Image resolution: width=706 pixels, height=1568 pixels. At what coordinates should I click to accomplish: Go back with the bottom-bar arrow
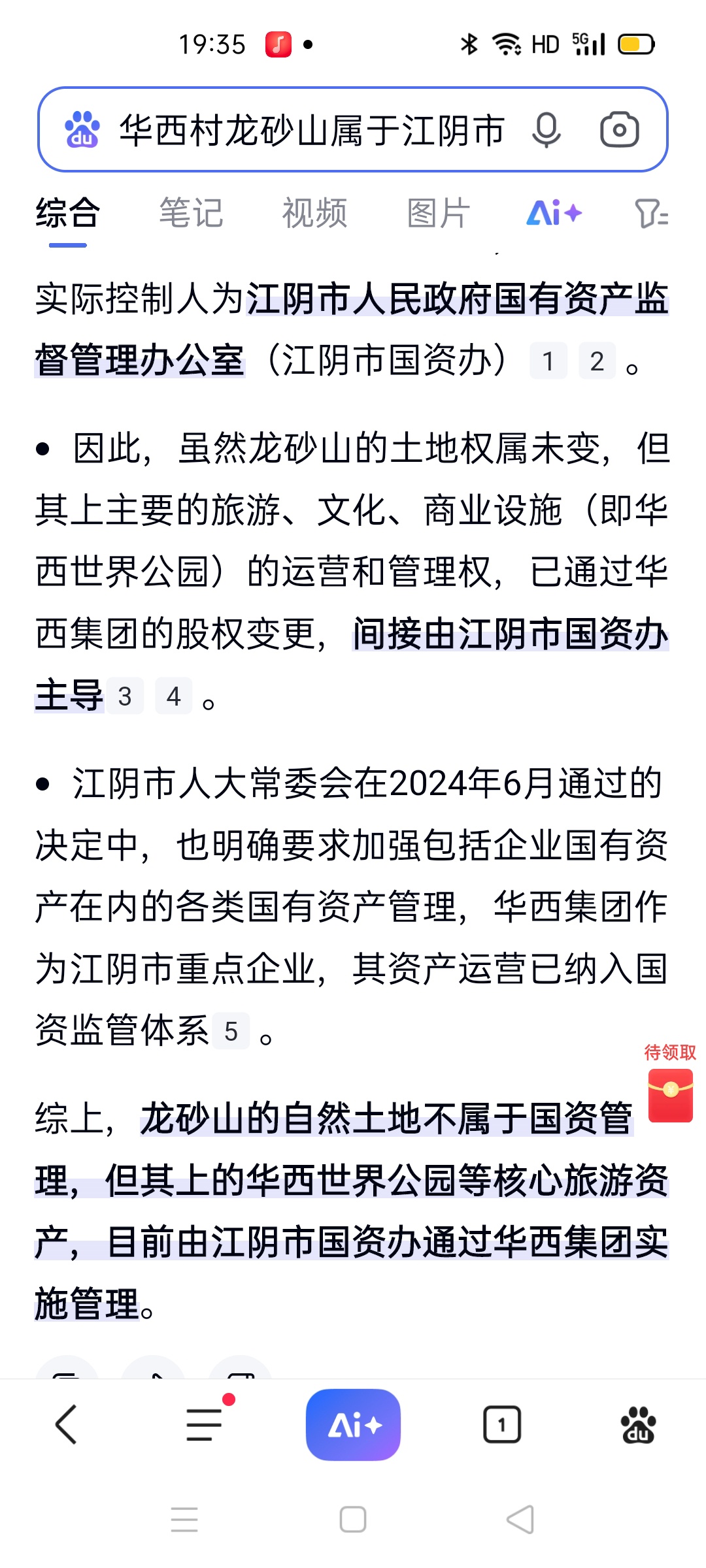66,1424
